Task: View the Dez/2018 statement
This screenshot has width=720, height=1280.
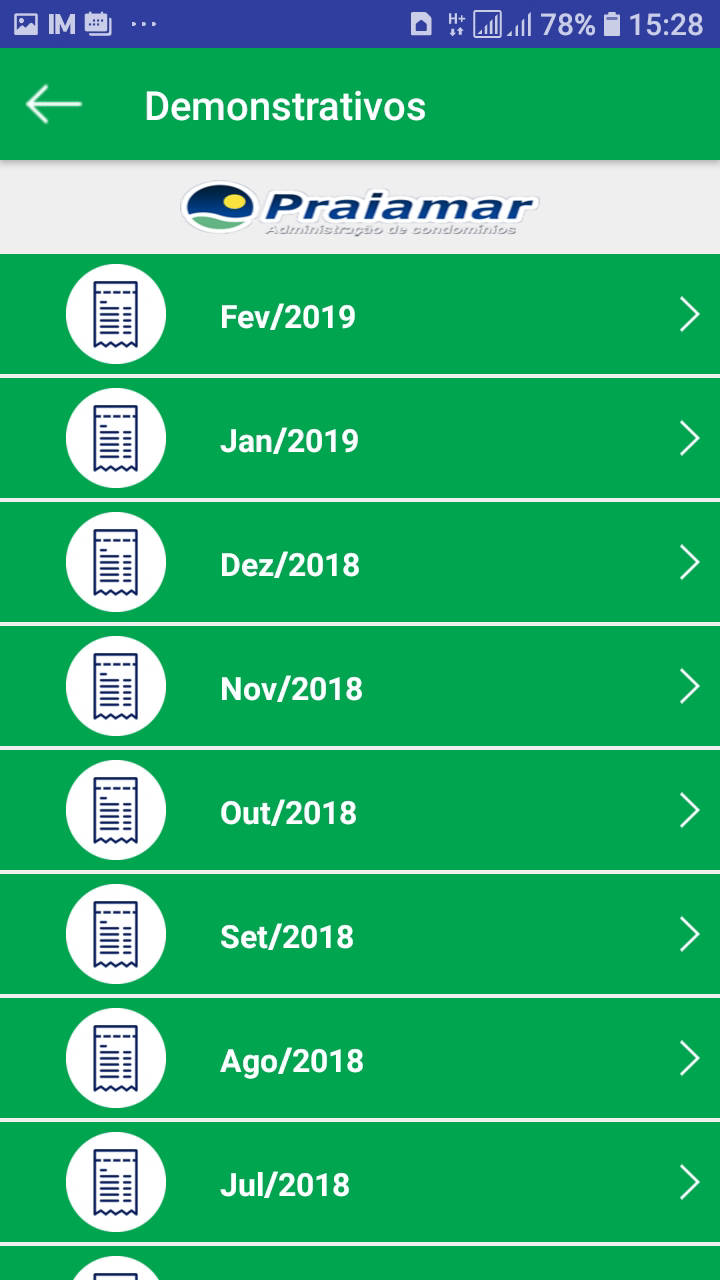Action: coord(360,562)
